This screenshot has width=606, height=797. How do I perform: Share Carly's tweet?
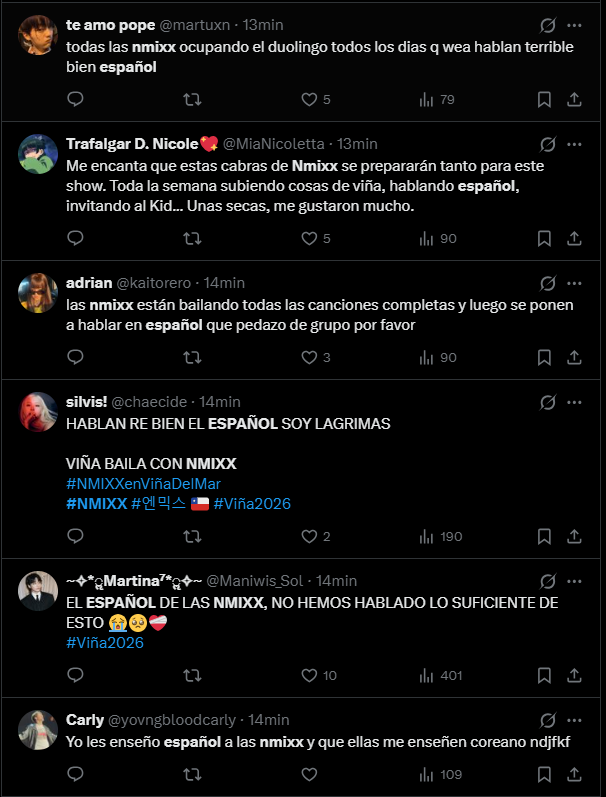(x=575, y=774)
